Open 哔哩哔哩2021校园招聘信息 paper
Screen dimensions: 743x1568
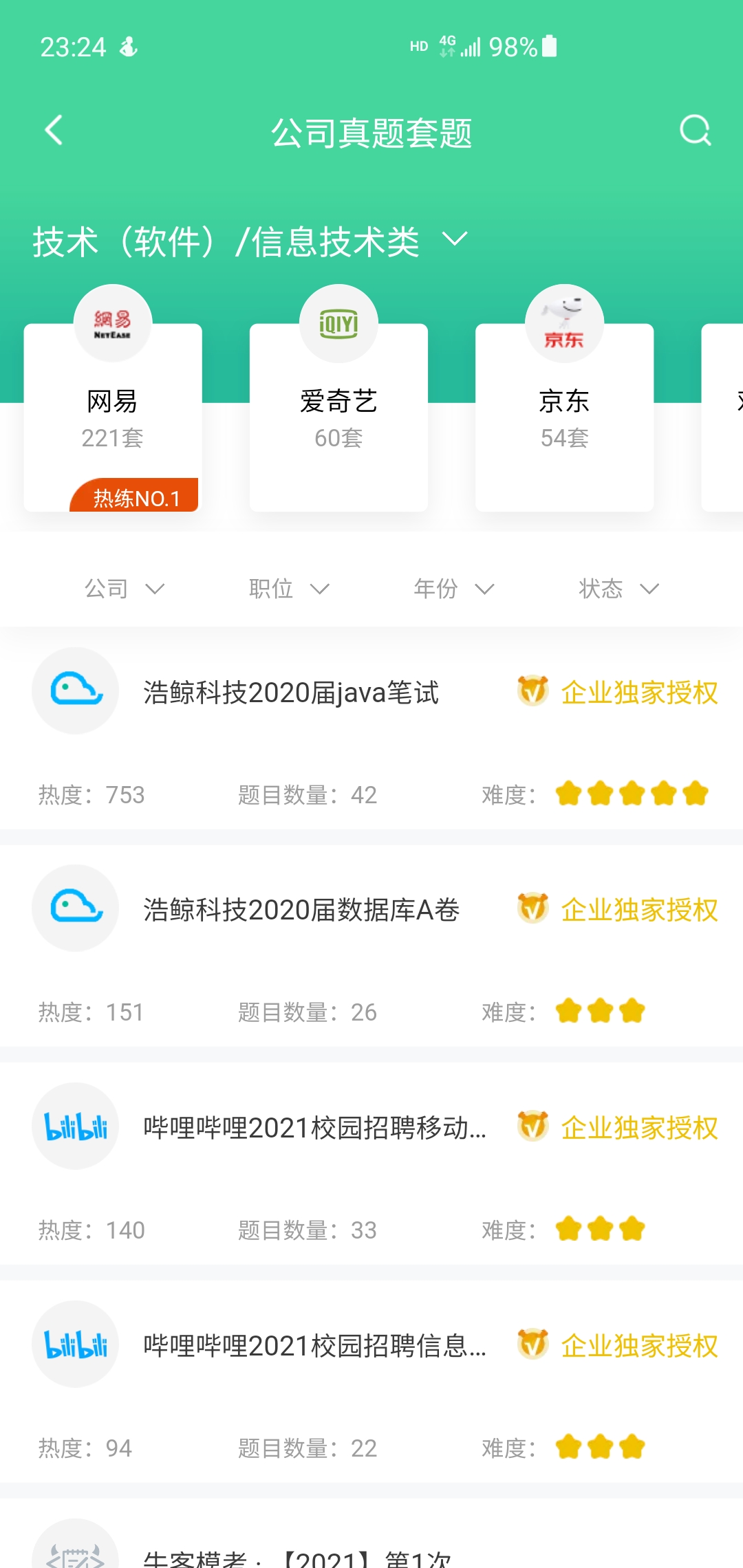pos(314,1346)
